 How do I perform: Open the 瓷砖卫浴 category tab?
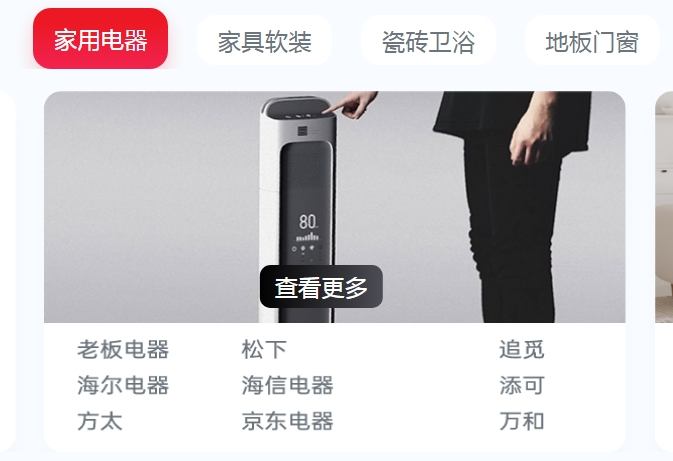click(x=428, y=42)
